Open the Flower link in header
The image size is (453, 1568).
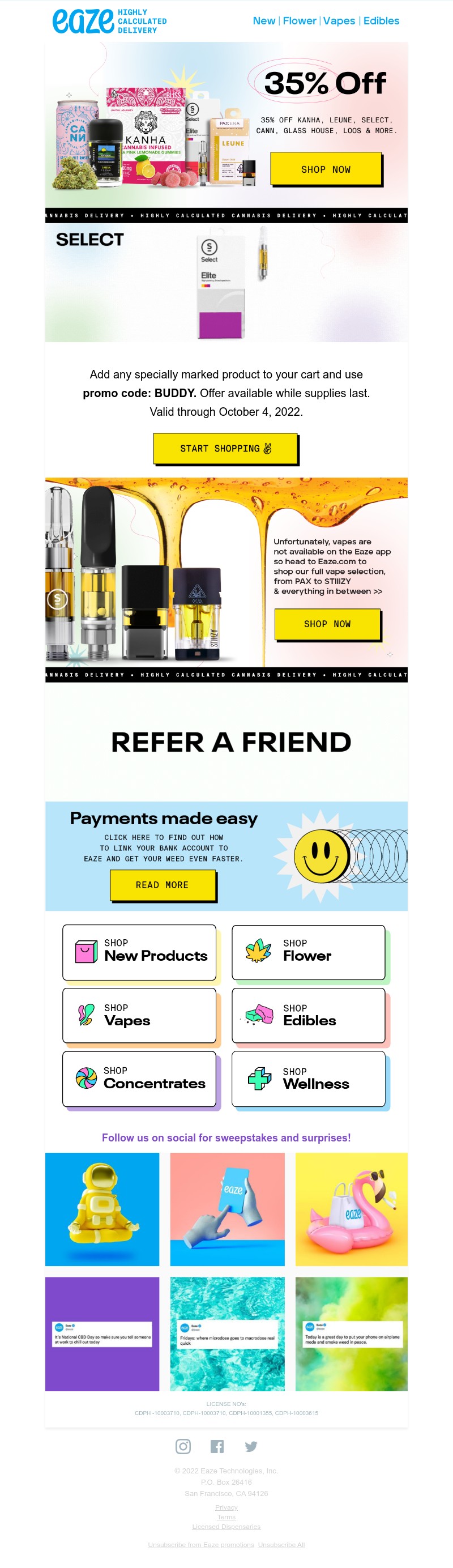pos(299,21)
